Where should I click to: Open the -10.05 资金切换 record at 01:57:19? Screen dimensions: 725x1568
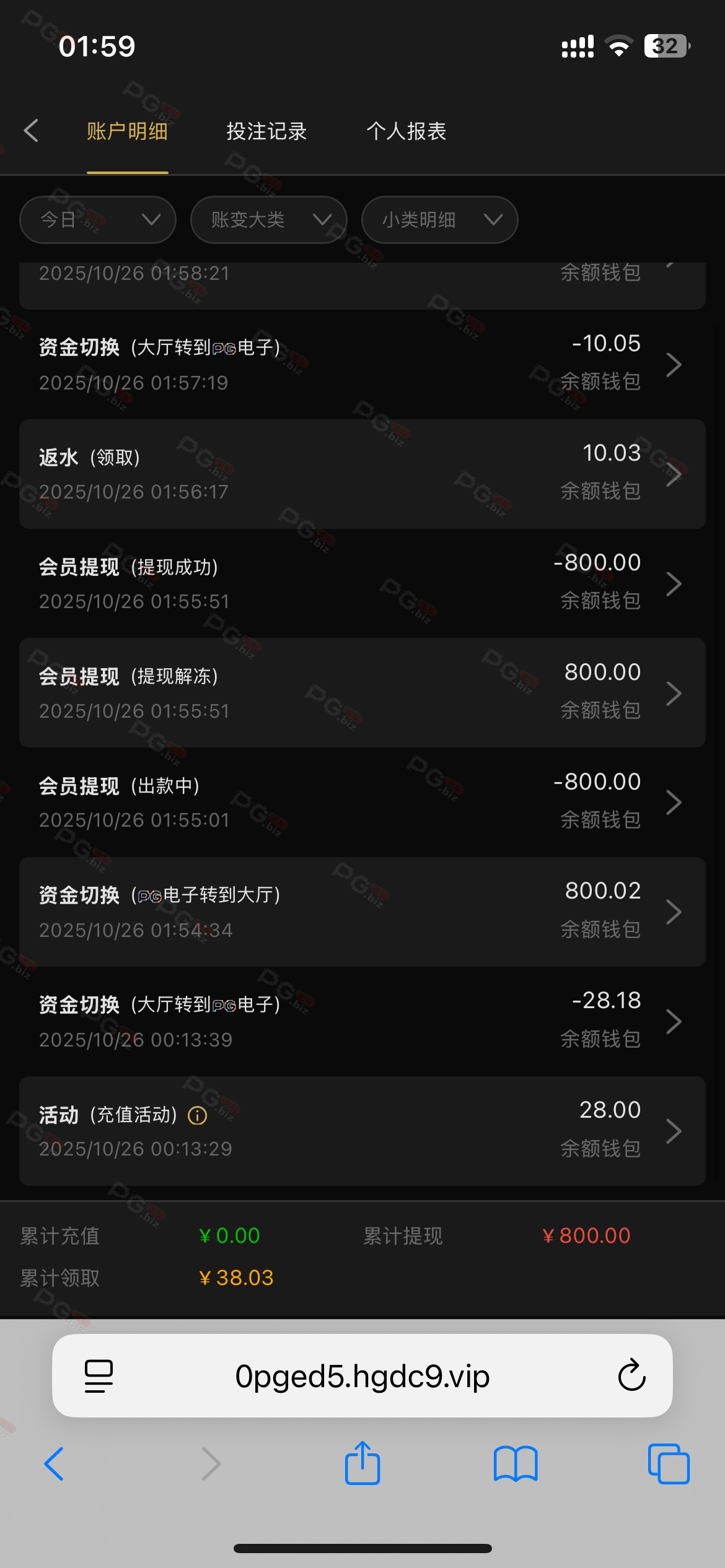coord(362,365)
